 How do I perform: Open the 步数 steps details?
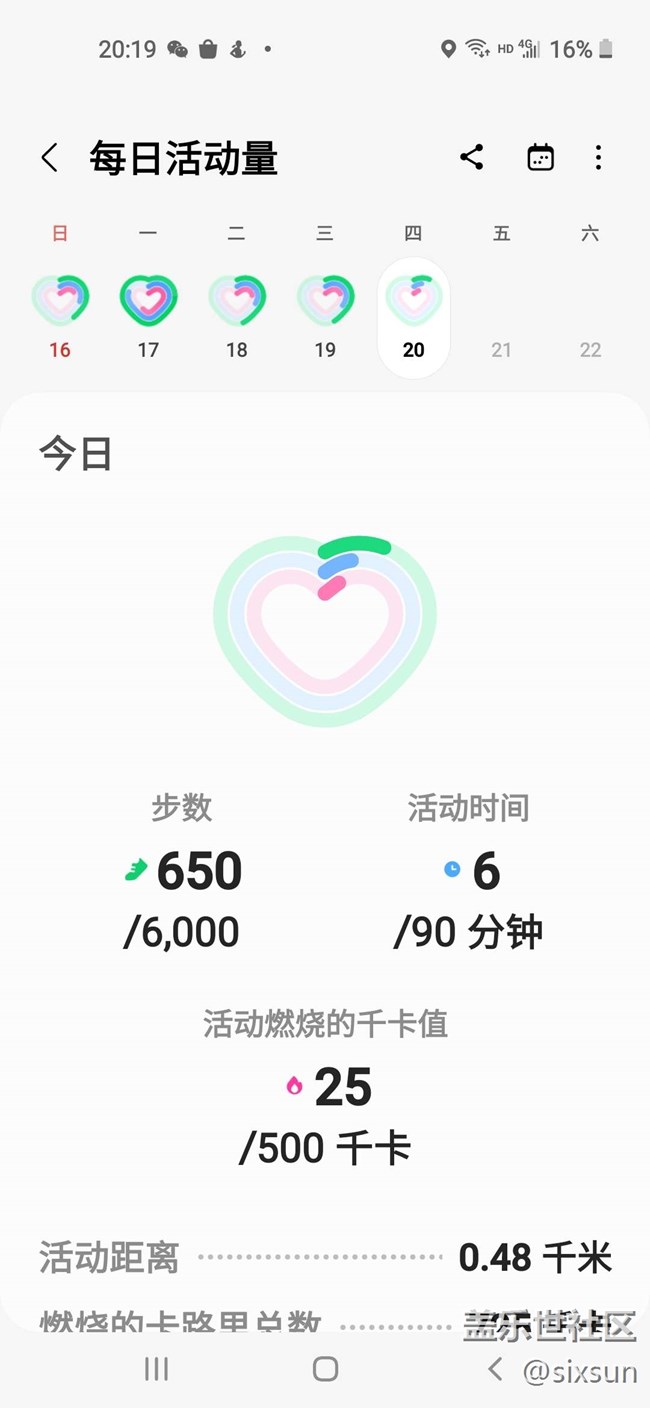(182, 872)
